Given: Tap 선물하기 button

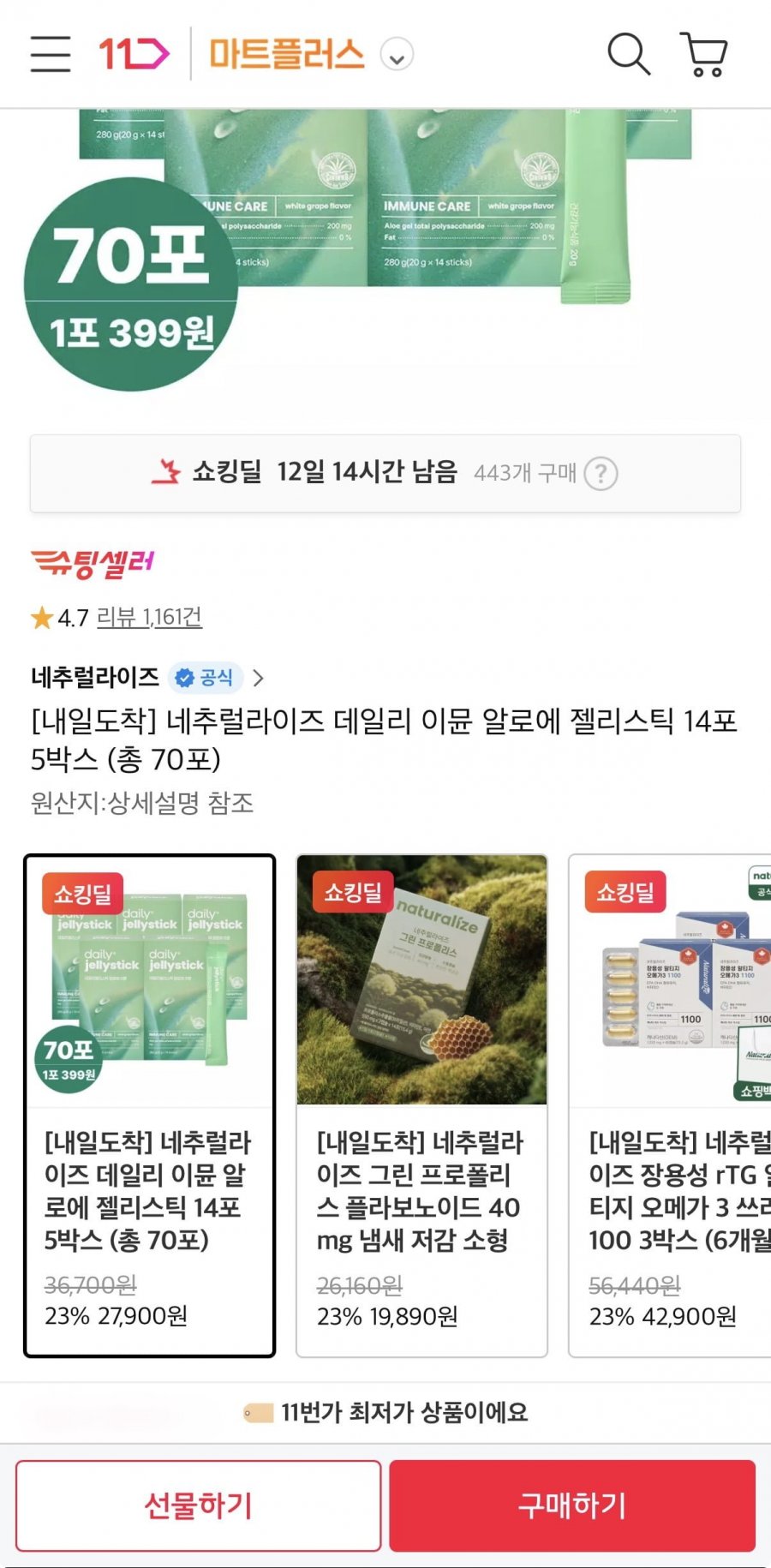Looking at the screenshot, I should pyautogui.click(x=198, y=1505).
